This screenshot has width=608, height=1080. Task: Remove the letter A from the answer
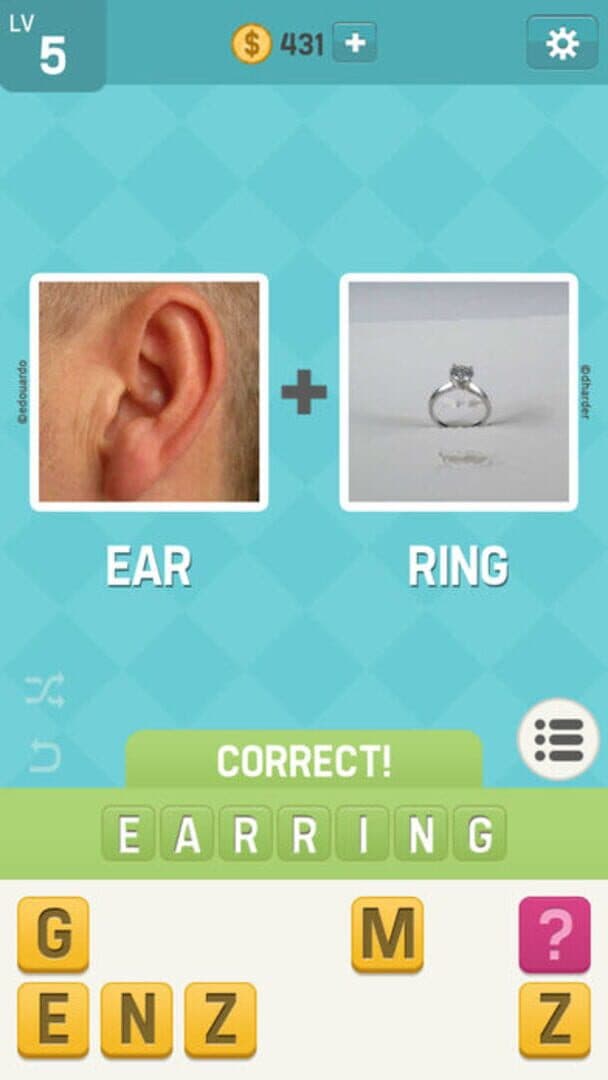[x=187, y=833]
